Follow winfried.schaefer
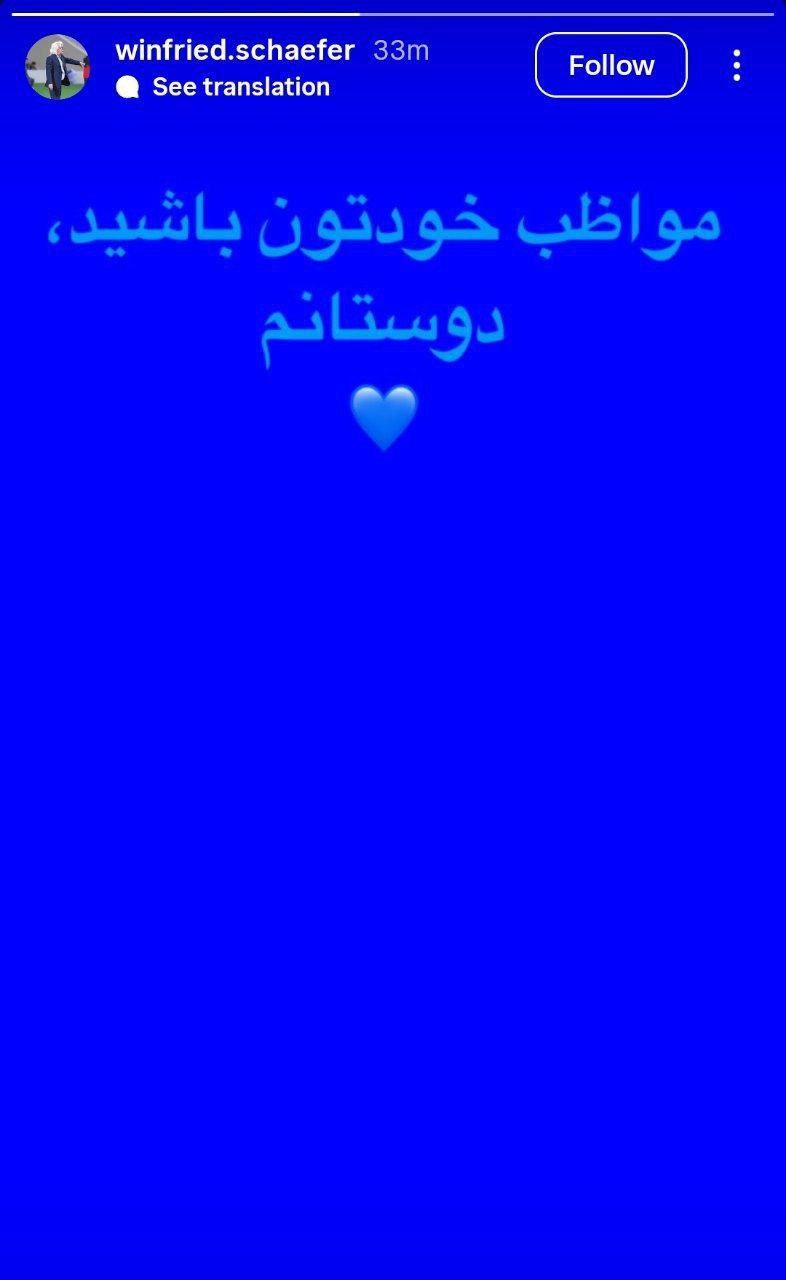 [x=611, y=65]
